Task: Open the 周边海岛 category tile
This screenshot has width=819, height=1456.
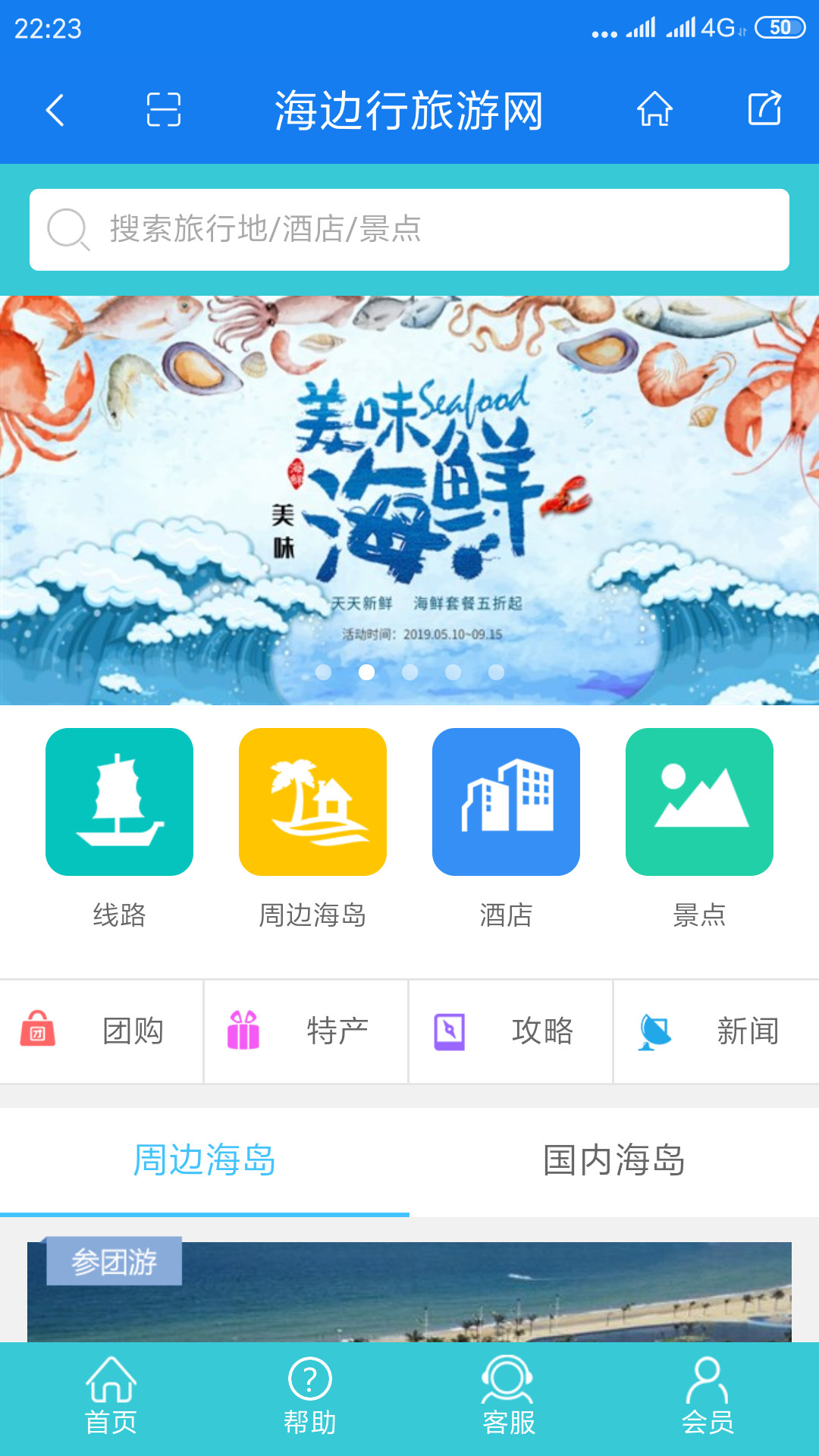Action: coord(312,827)
